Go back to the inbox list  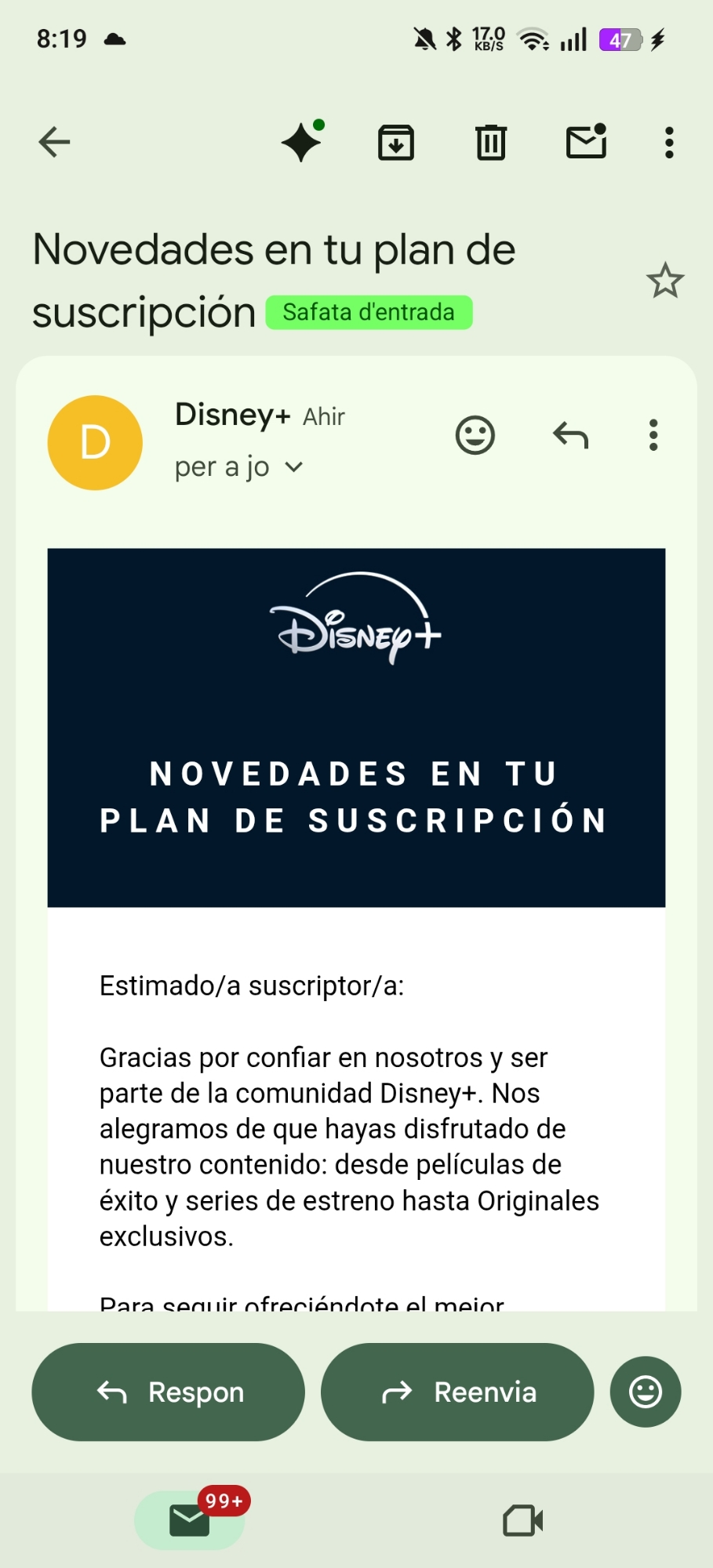point(54,142)
